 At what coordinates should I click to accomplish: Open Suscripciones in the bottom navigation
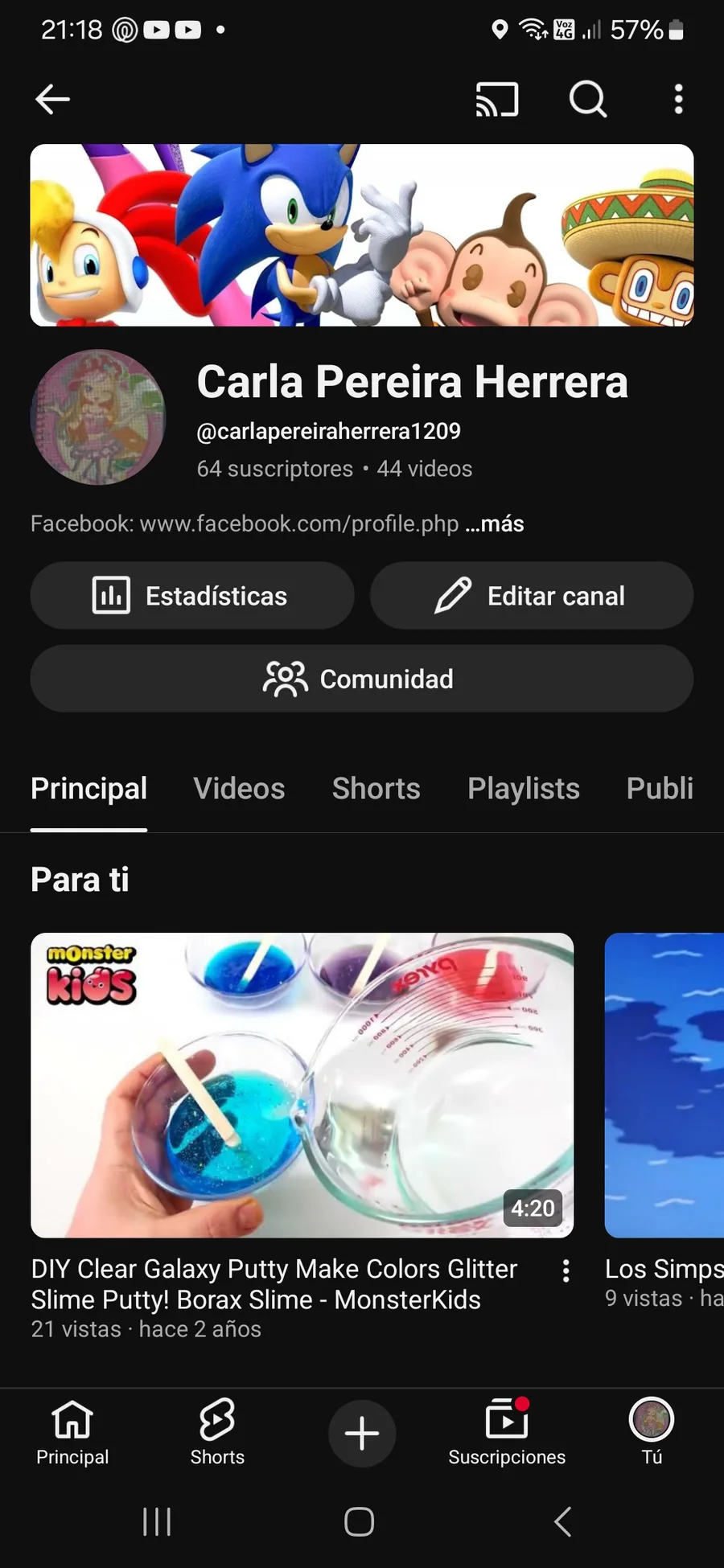507,1433
